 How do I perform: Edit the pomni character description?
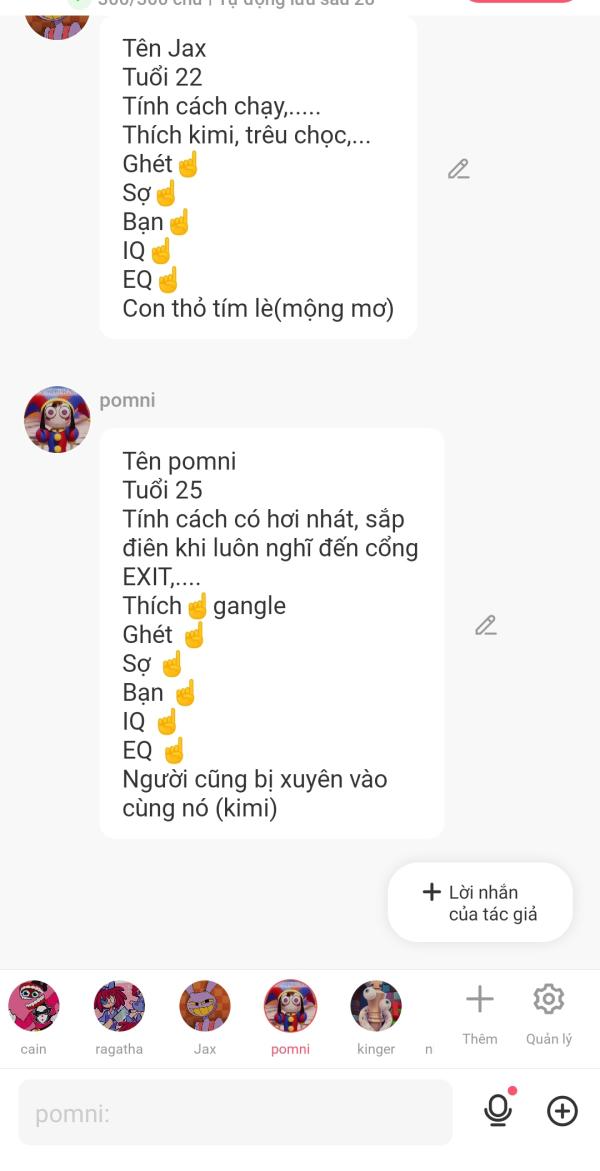click(486, 626)
